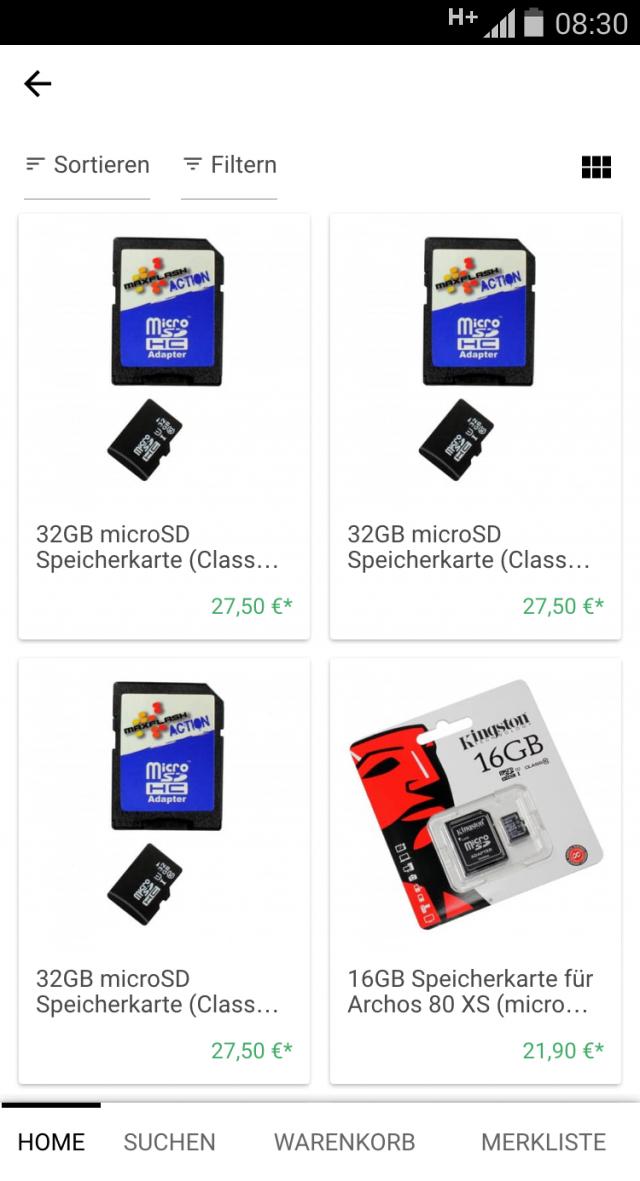This screenshot has width=640, height=1181.
Task: Change layout with the grid view icon
Action: (596, 167)
